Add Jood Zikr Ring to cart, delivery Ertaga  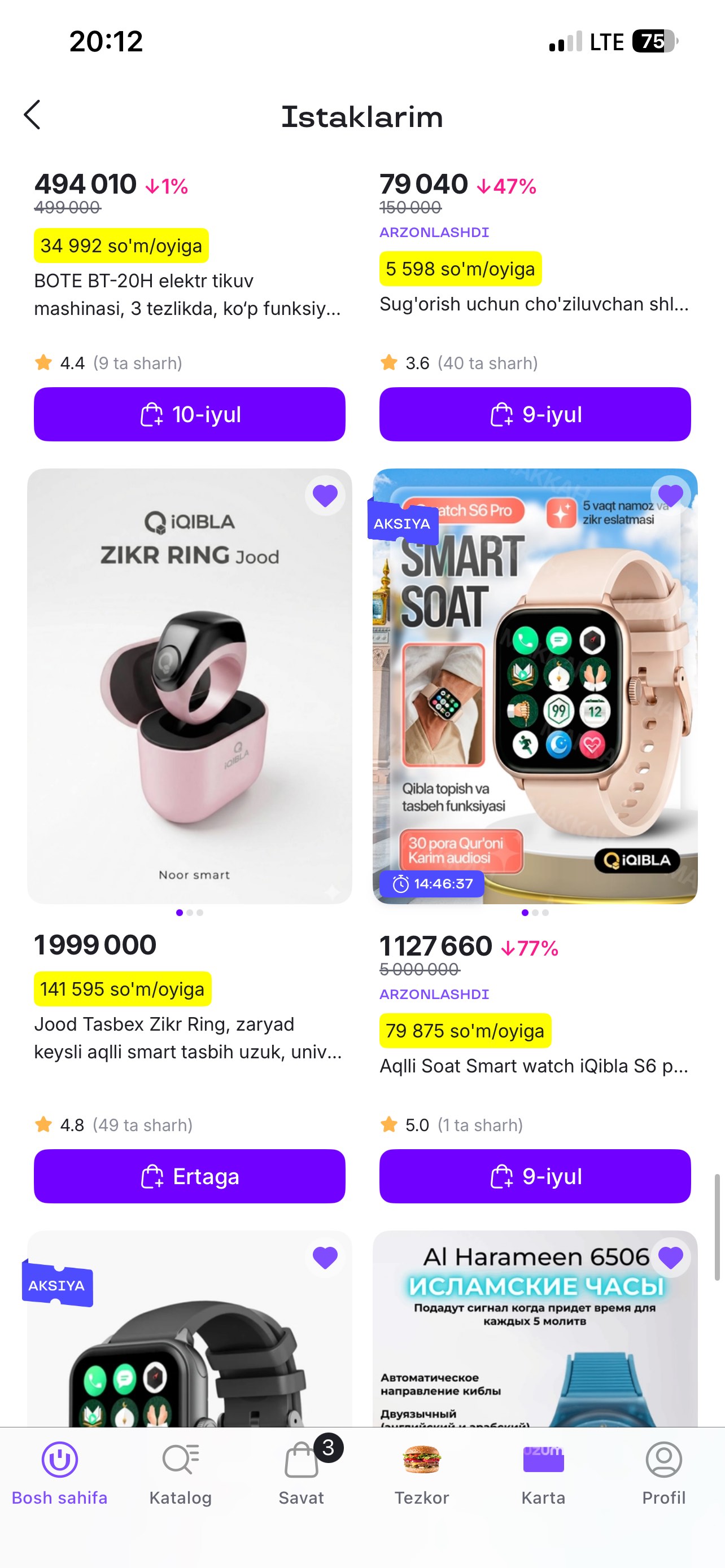point(189,1176)
